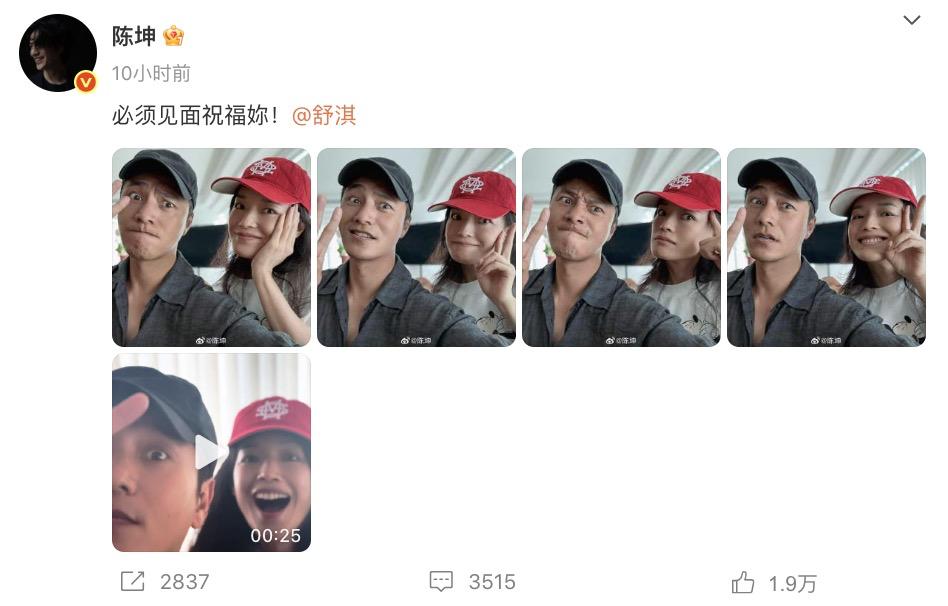Open the @舒淇 mention link
Viewport: 948px width, 606px height.
coord(324,116)
